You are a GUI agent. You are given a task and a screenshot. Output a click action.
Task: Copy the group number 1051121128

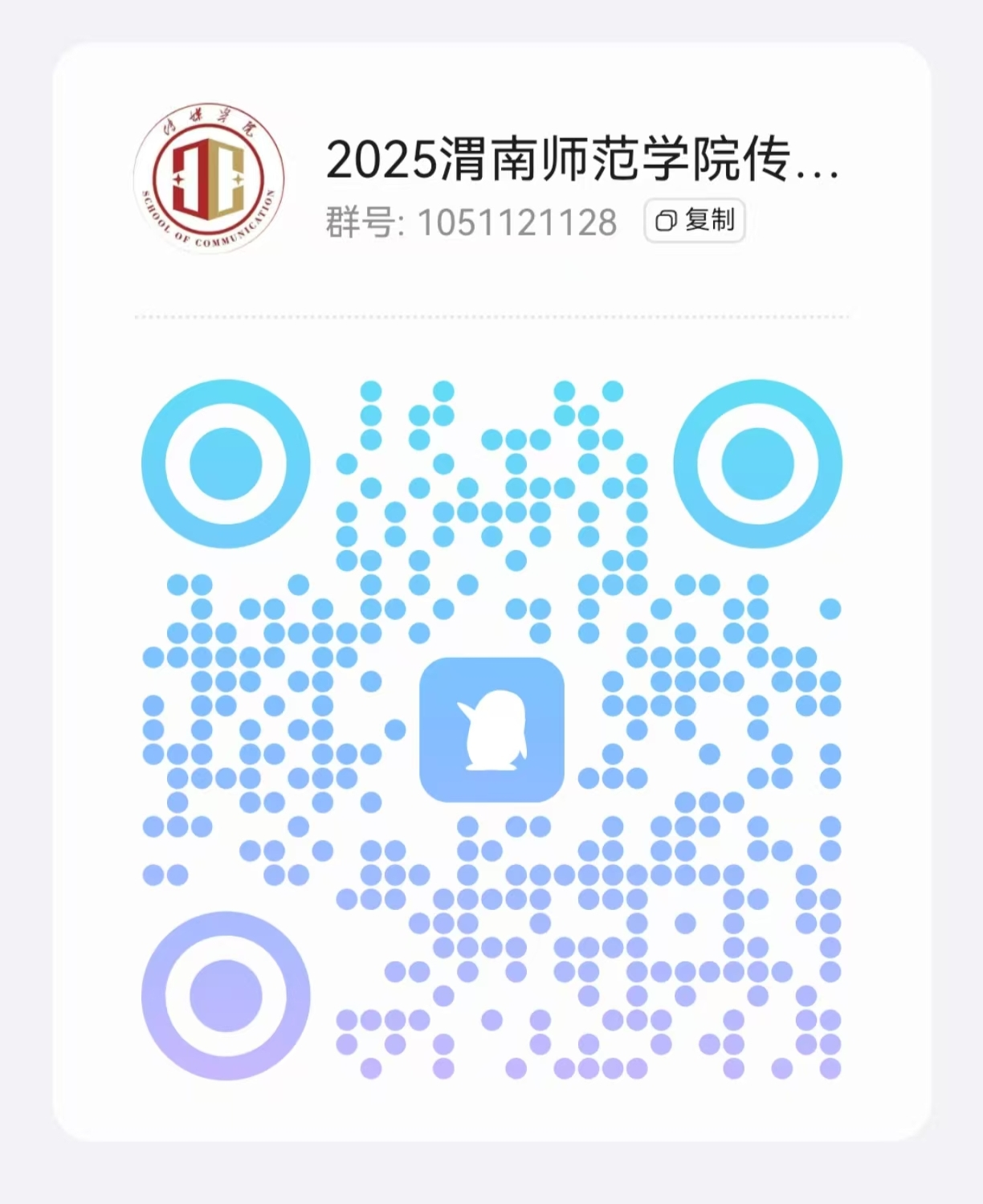point(695,221)
